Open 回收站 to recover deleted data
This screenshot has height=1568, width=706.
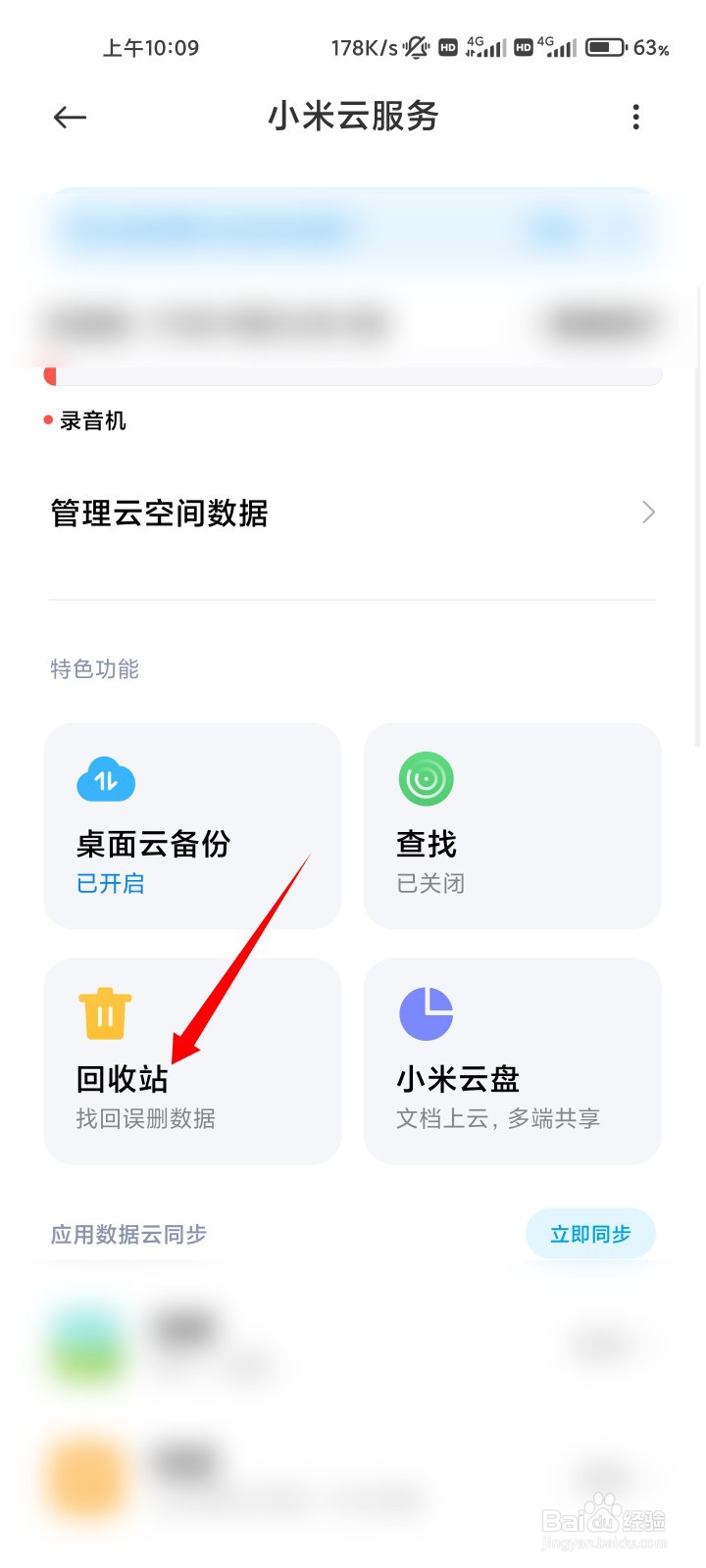click(192, 1061)
